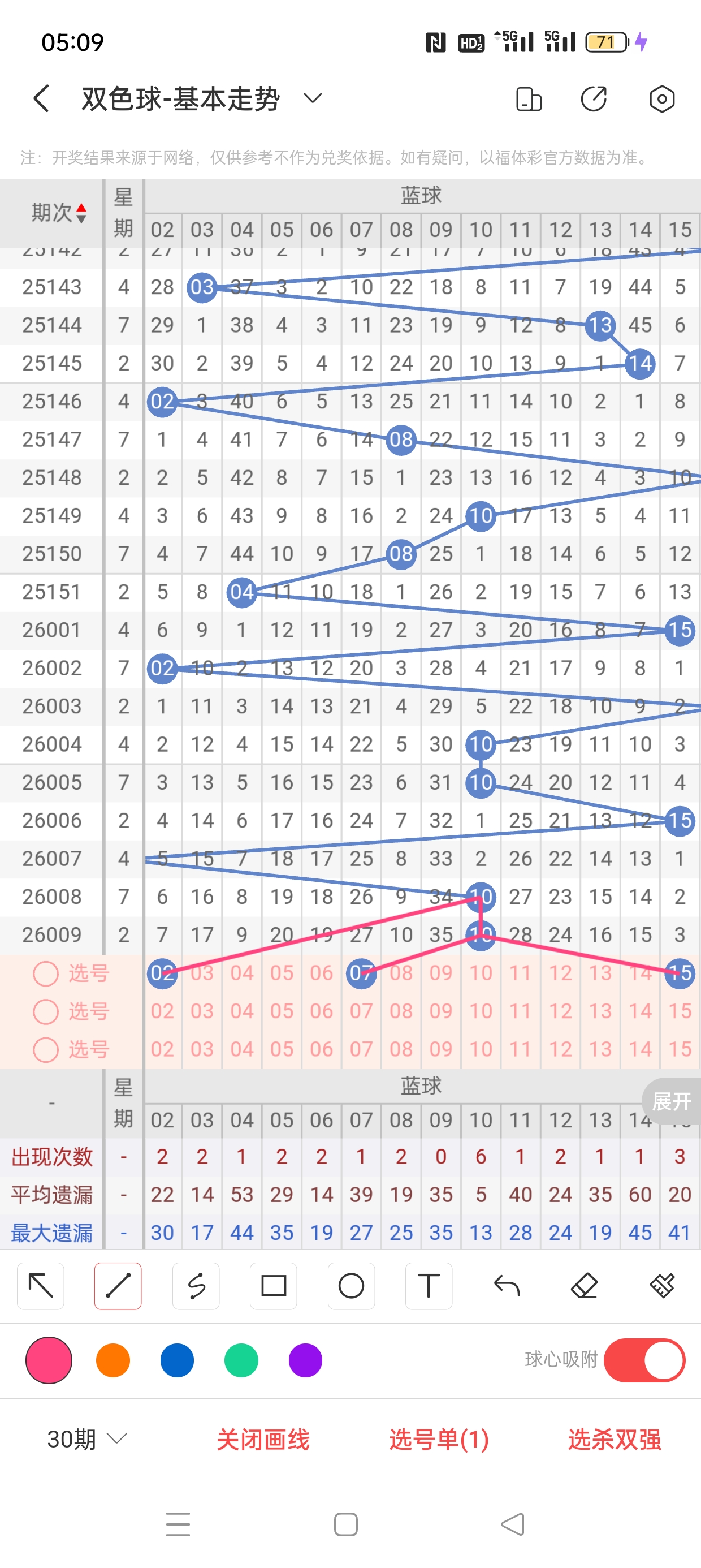Screen dimensions: 701x1568
Task: Share the trend chart
Action: coord(593,98)
